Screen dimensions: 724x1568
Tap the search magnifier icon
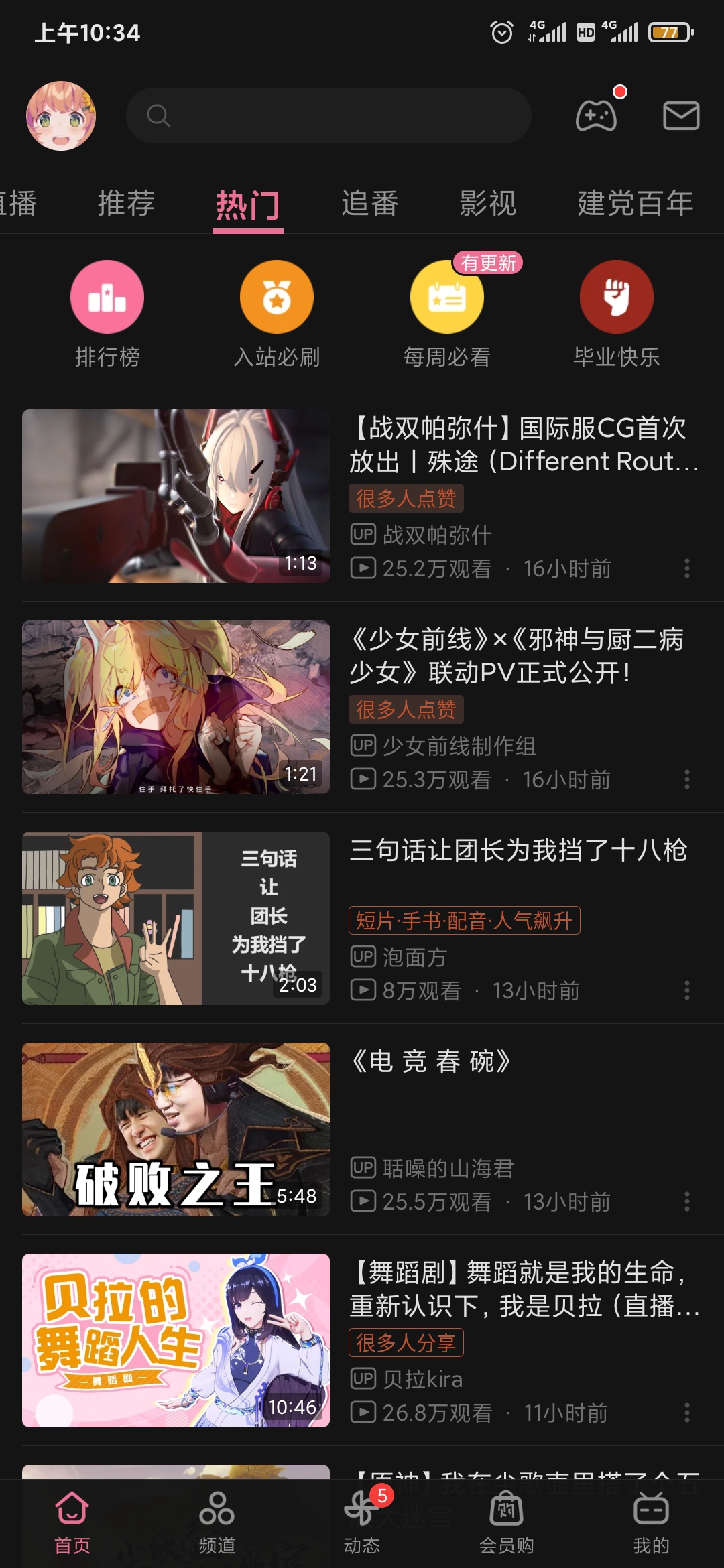coord(158,115)
